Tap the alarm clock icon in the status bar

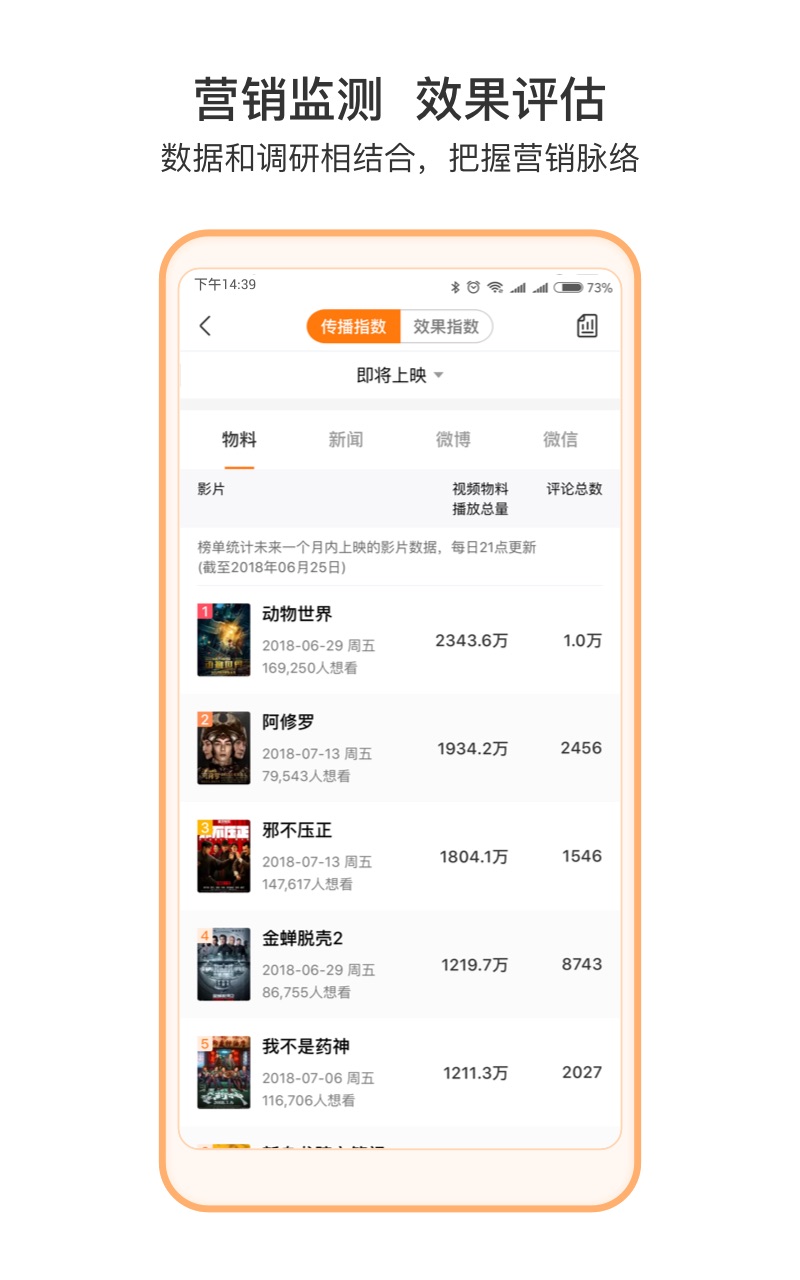pos(473,287)
